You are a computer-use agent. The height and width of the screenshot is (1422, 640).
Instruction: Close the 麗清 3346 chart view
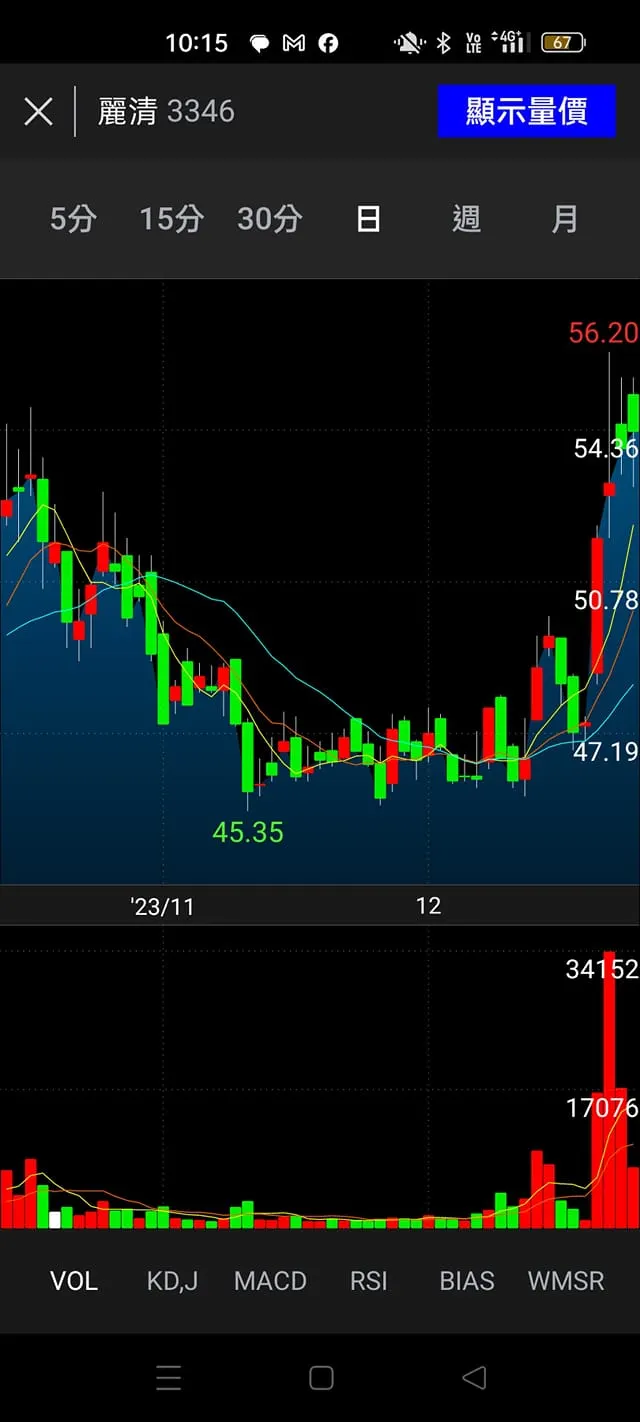(38, 111)
